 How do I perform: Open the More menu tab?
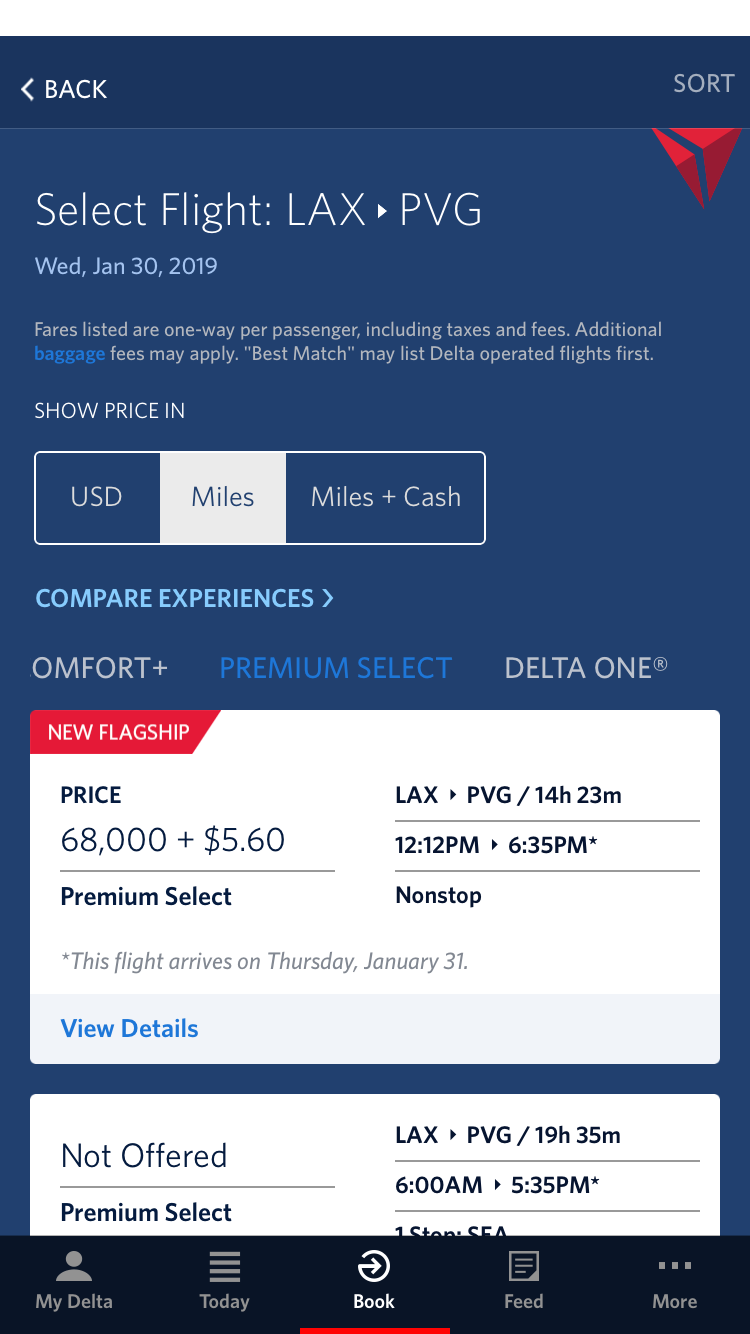pos(675,1281)
